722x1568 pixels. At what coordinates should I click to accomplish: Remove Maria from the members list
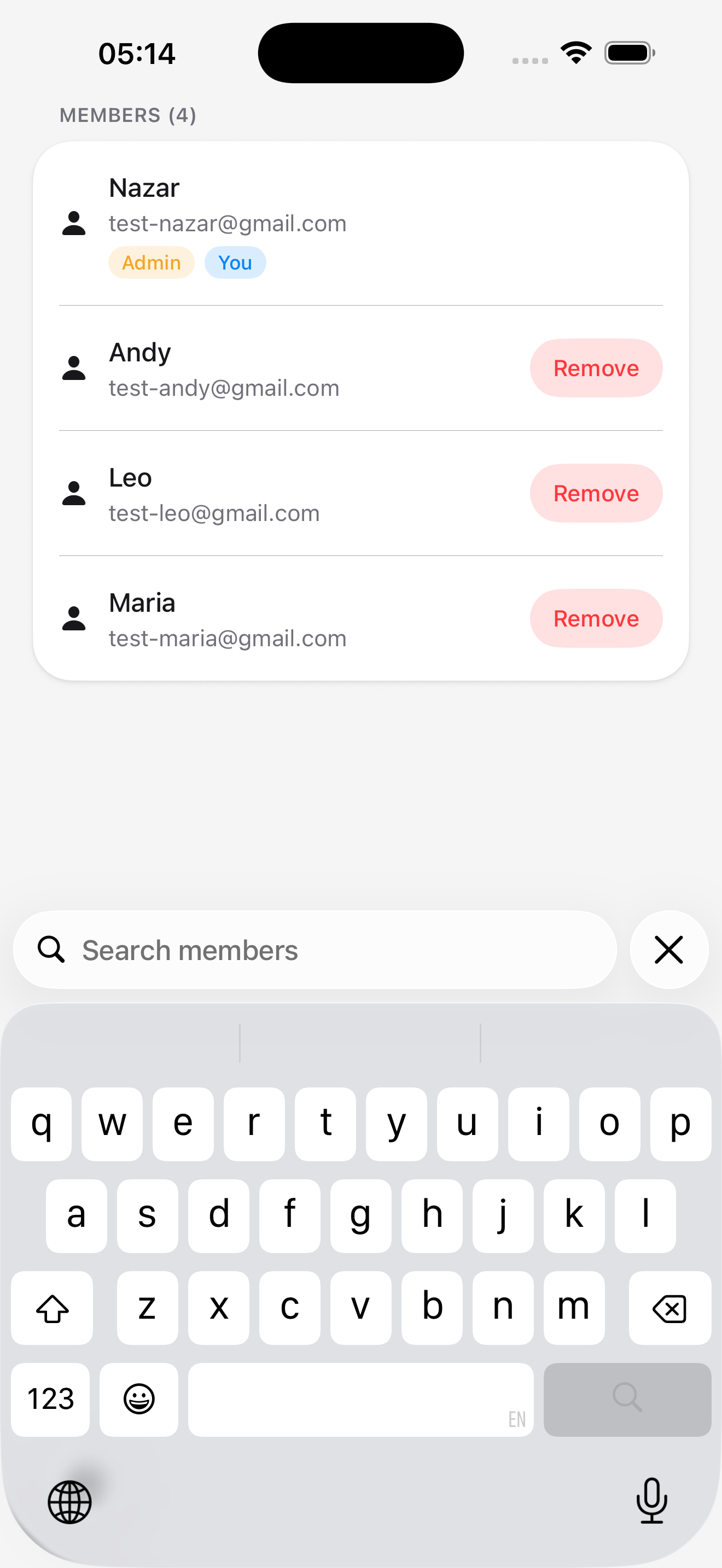pos(596,618)
